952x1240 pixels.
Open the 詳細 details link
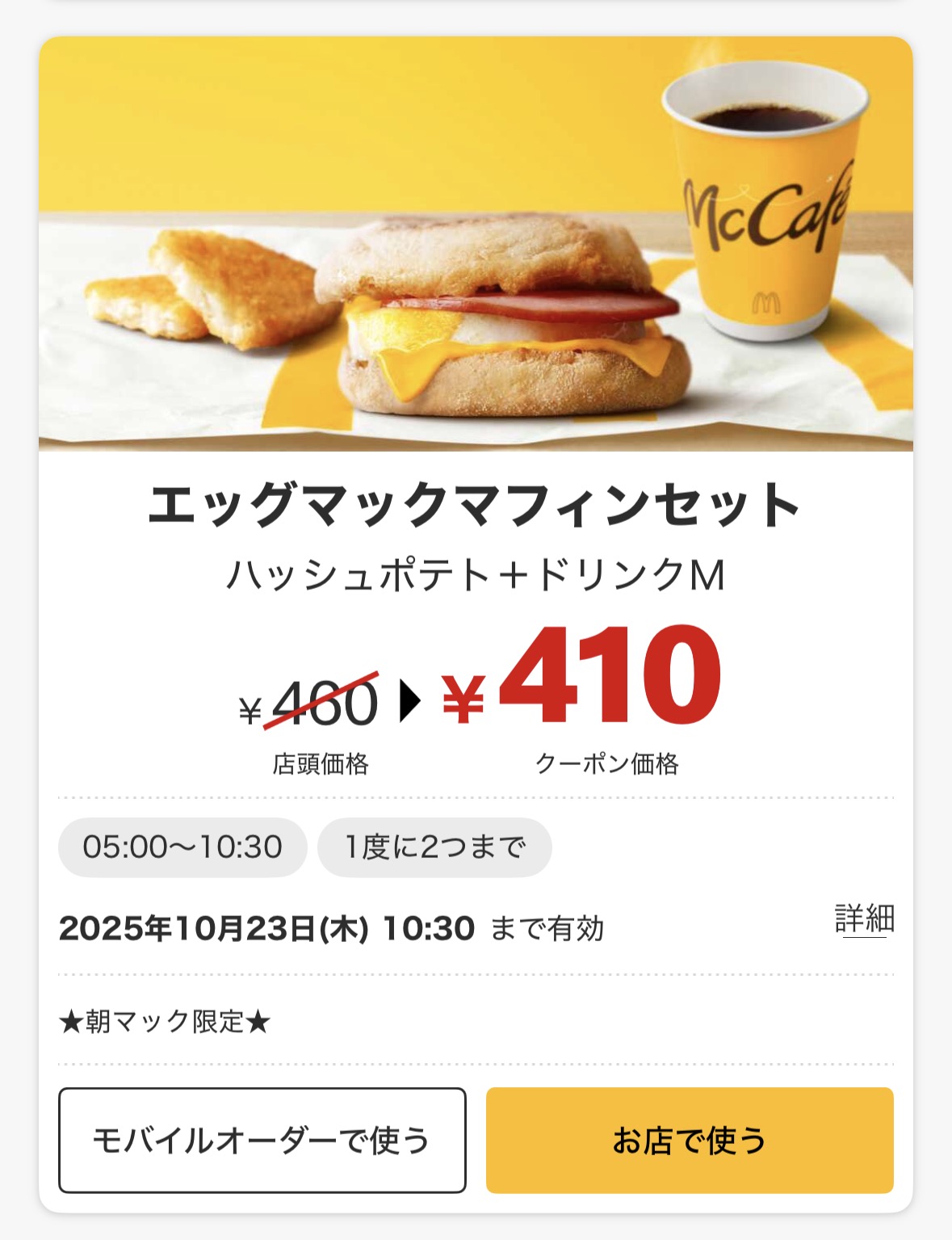(x=864, y=919)
